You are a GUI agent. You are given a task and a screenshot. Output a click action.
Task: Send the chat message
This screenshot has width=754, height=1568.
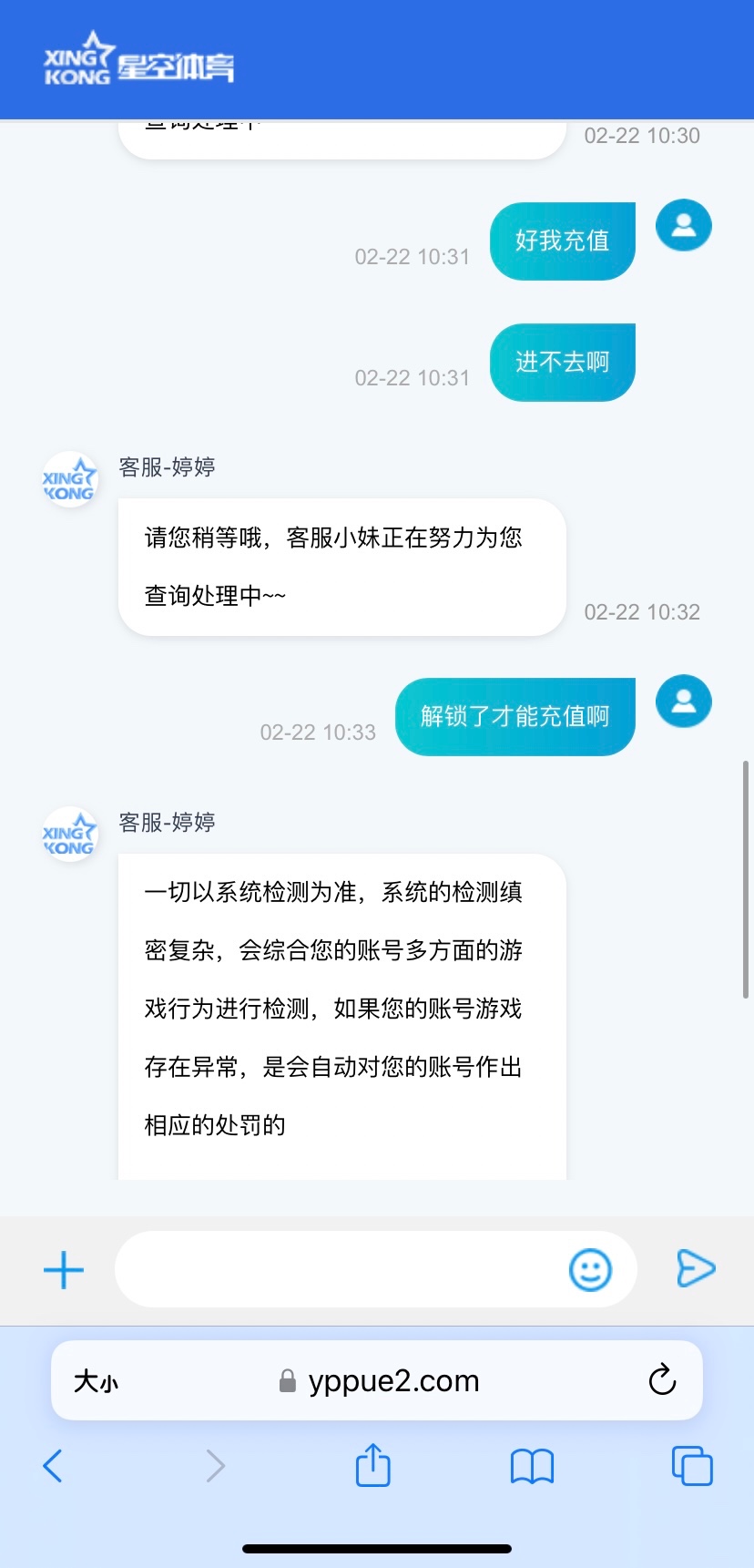pyautogui.click(x=696, y=1268)
